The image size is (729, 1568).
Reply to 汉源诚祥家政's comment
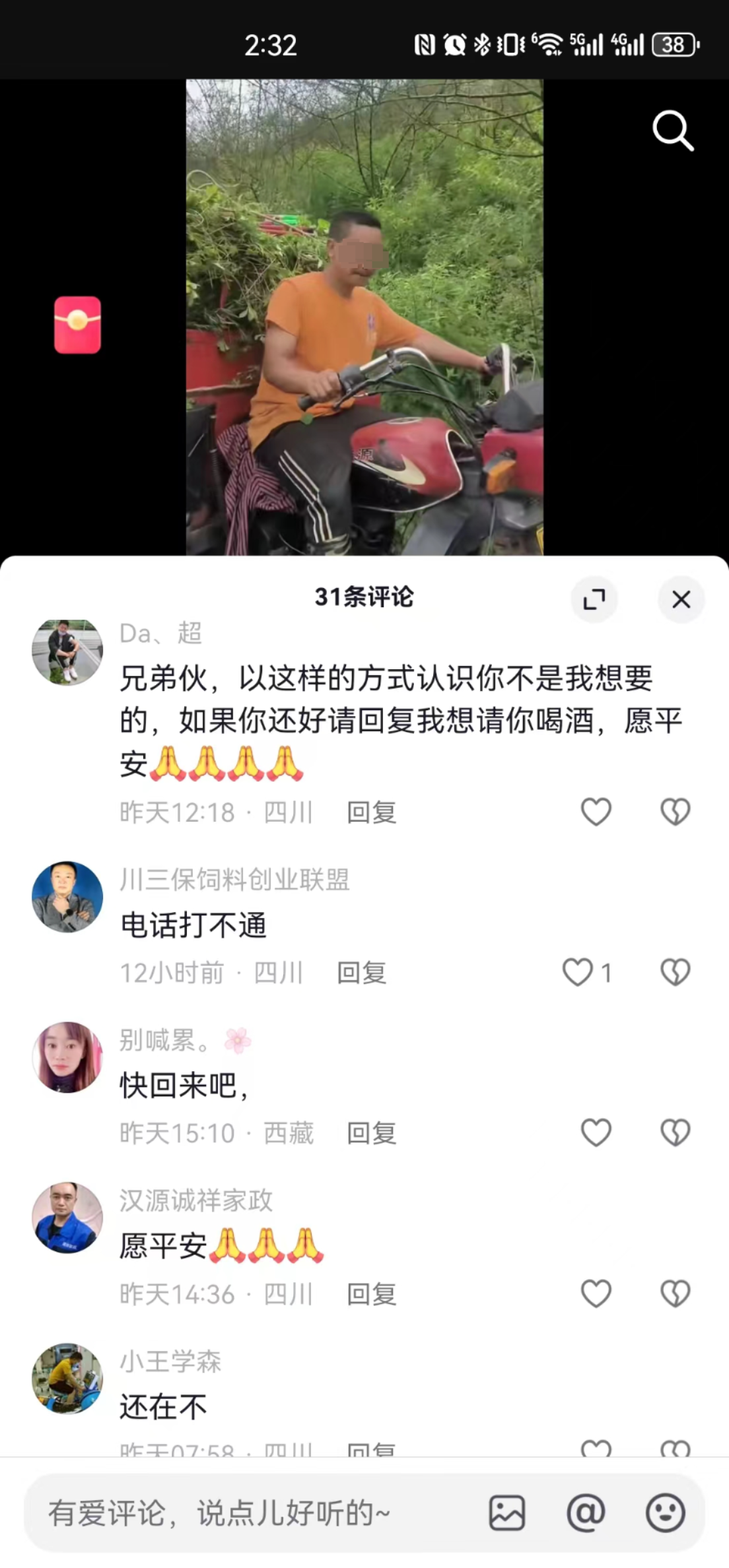coord(371,1294)
